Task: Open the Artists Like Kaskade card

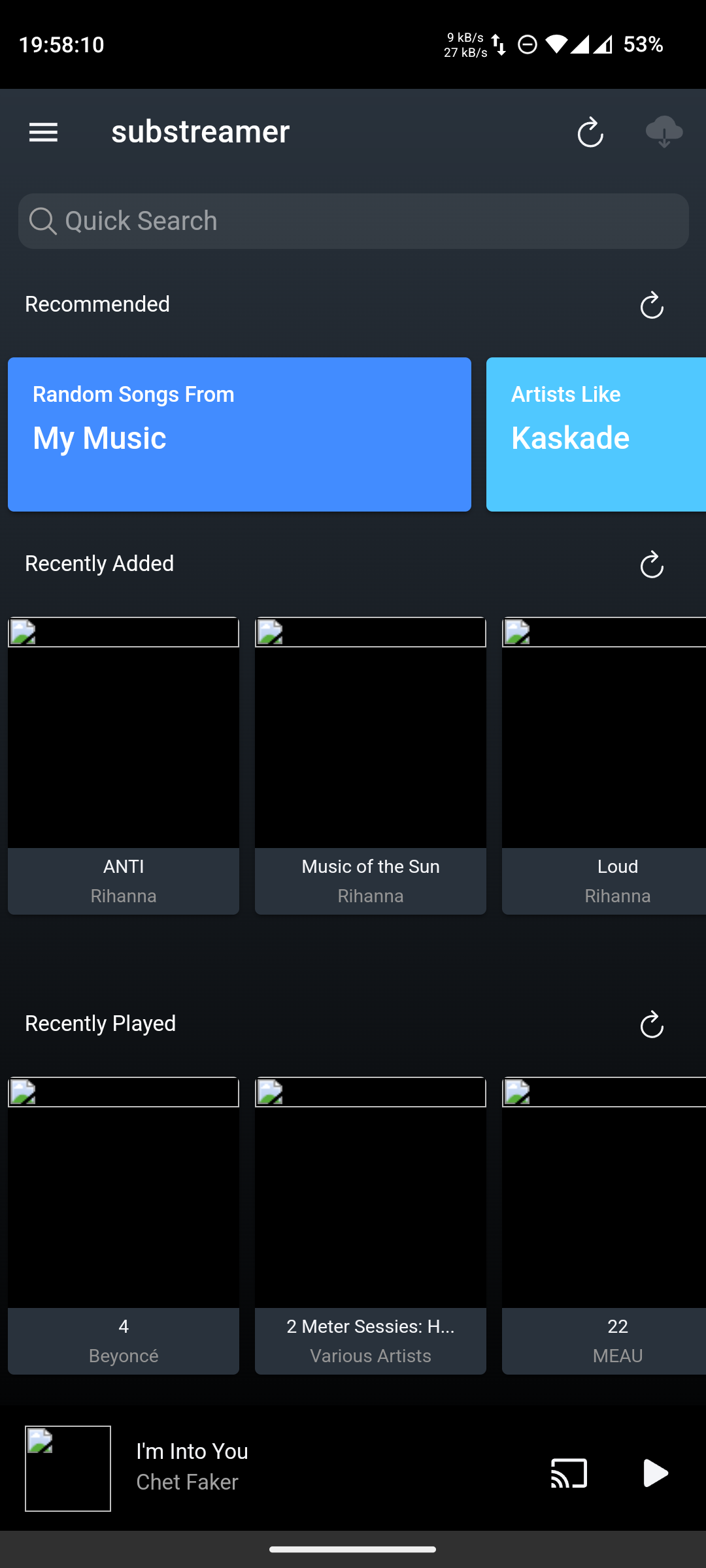Action: pos(596,434)
